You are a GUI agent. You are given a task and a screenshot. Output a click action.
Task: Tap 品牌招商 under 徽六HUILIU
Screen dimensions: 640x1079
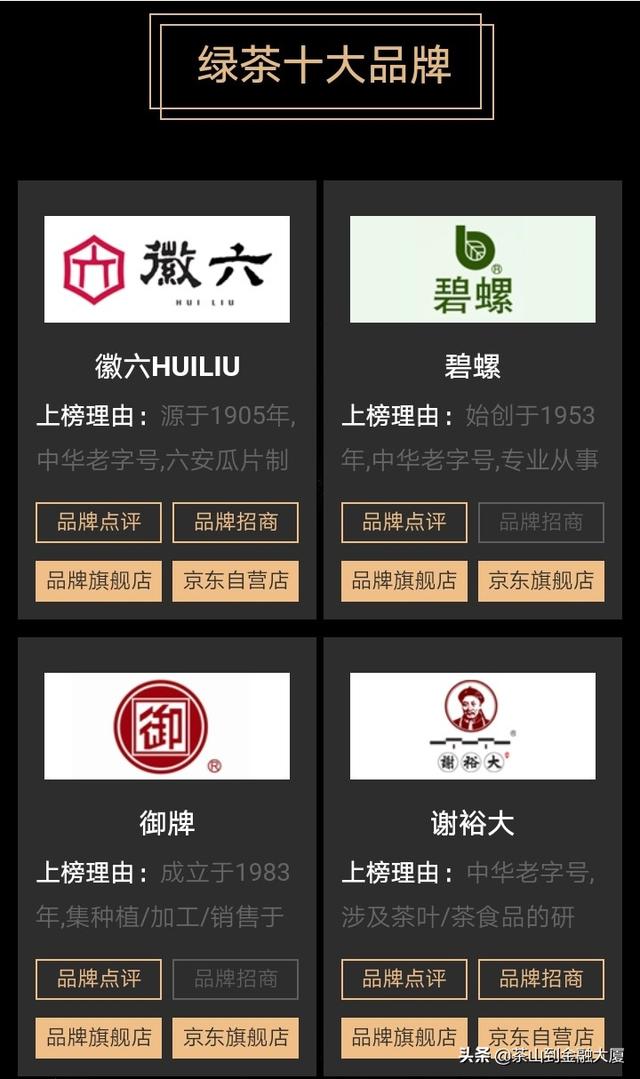[x=235, y=522]
